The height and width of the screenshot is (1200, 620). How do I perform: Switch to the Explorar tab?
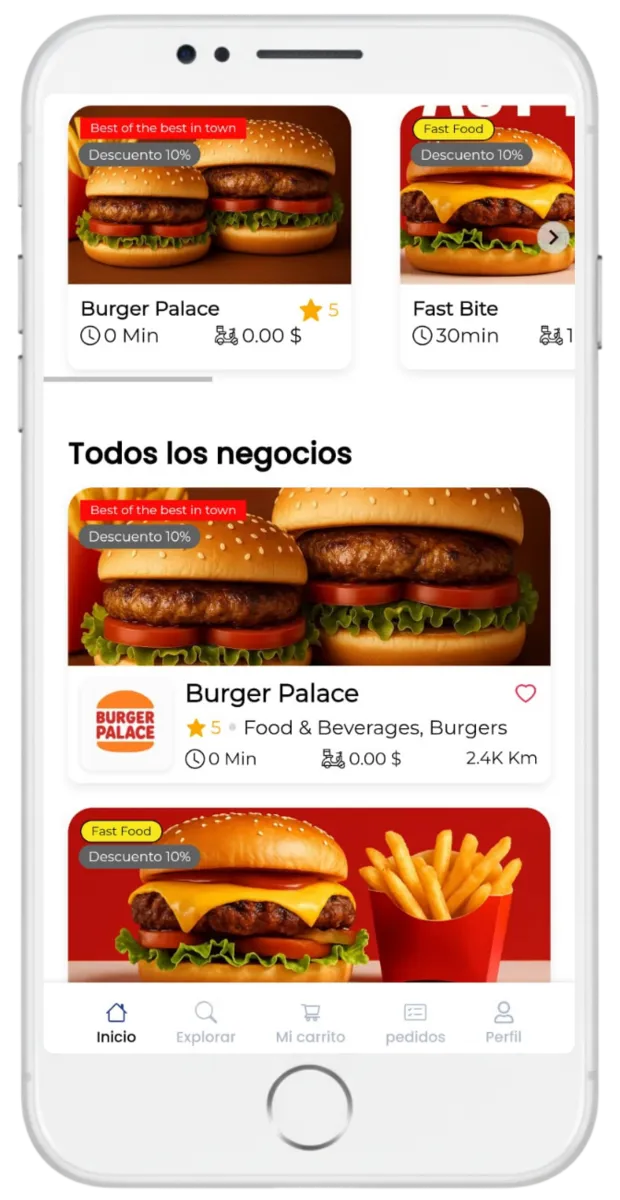[x=206, y=1023]
